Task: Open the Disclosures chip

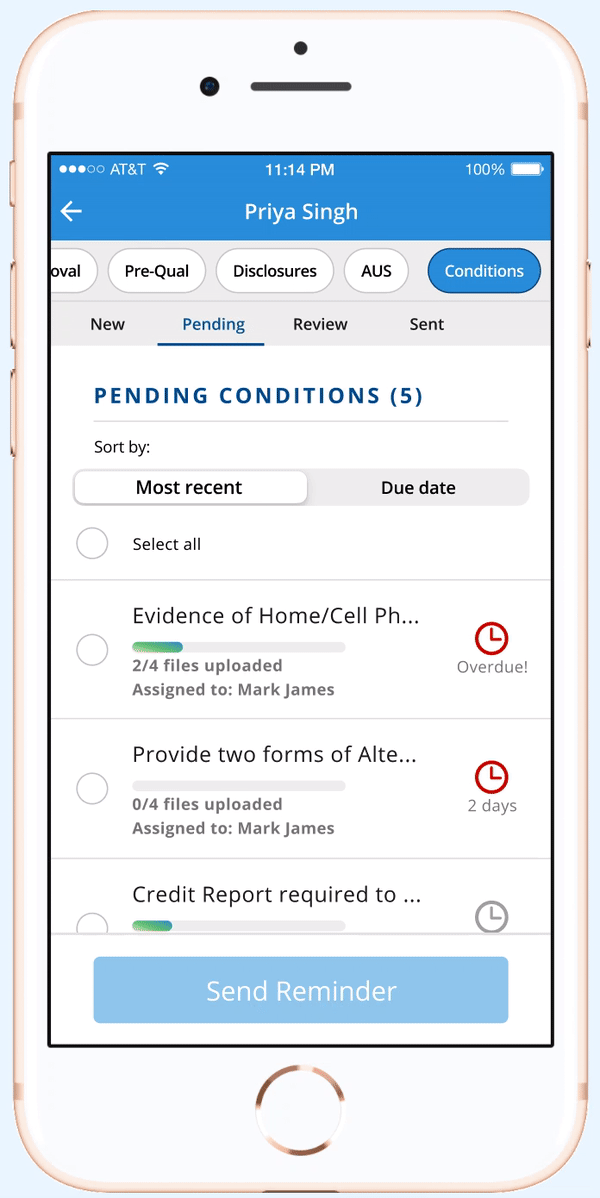Action: [x=274, y=271]
